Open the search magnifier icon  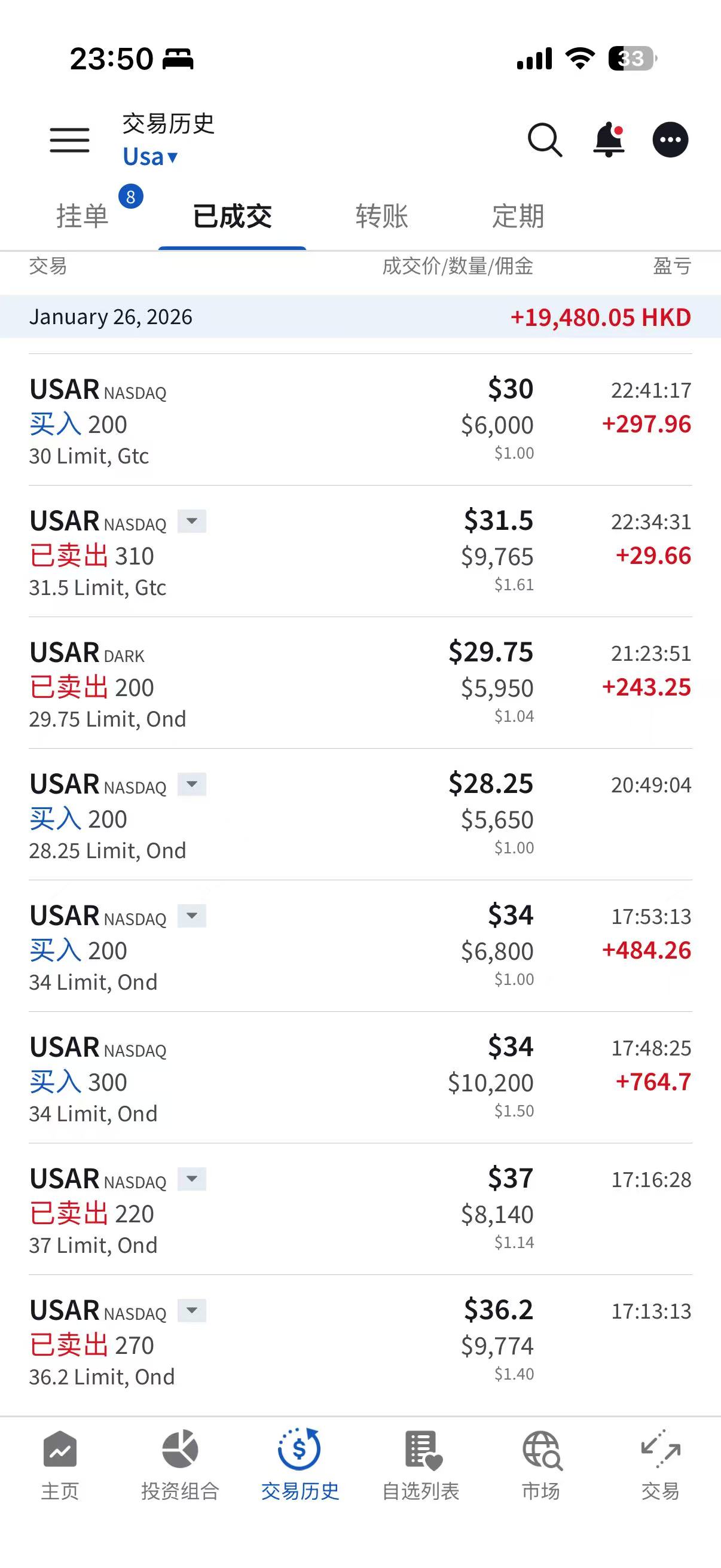click(x=545, y=140)
